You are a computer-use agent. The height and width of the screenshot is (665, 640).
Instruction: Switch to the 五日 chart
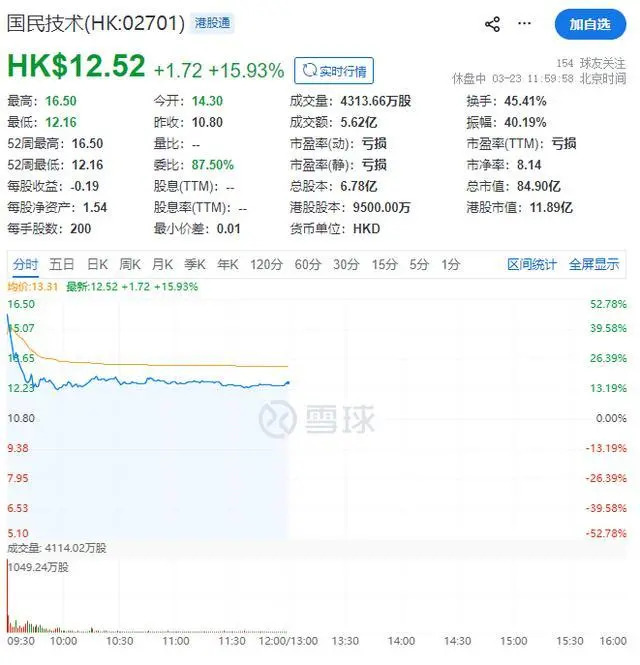click(62, 264)
